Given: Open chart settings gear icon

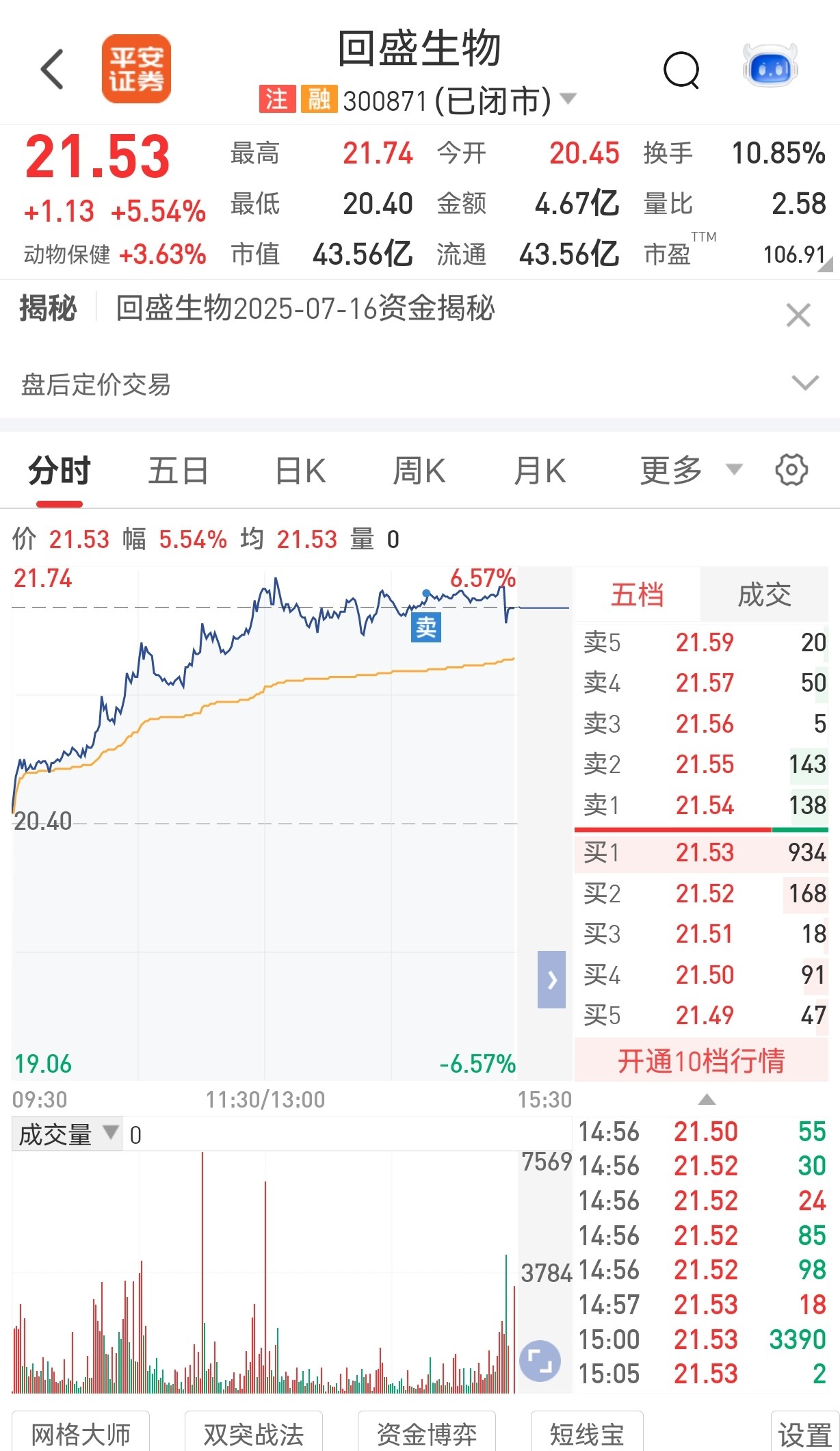Looking at the screenshot, I should point(791,469).
